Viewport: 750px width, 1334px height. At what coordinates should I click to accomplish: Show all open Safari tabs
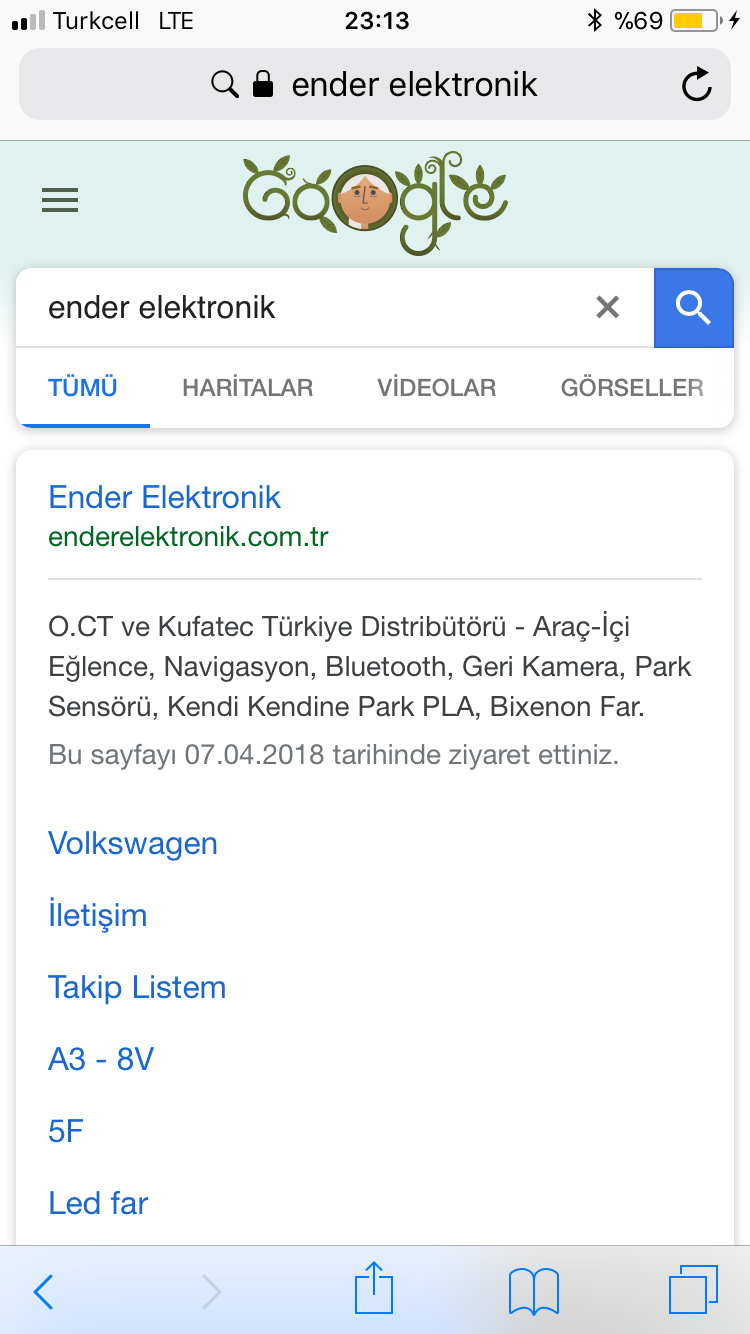point(692,1291)
